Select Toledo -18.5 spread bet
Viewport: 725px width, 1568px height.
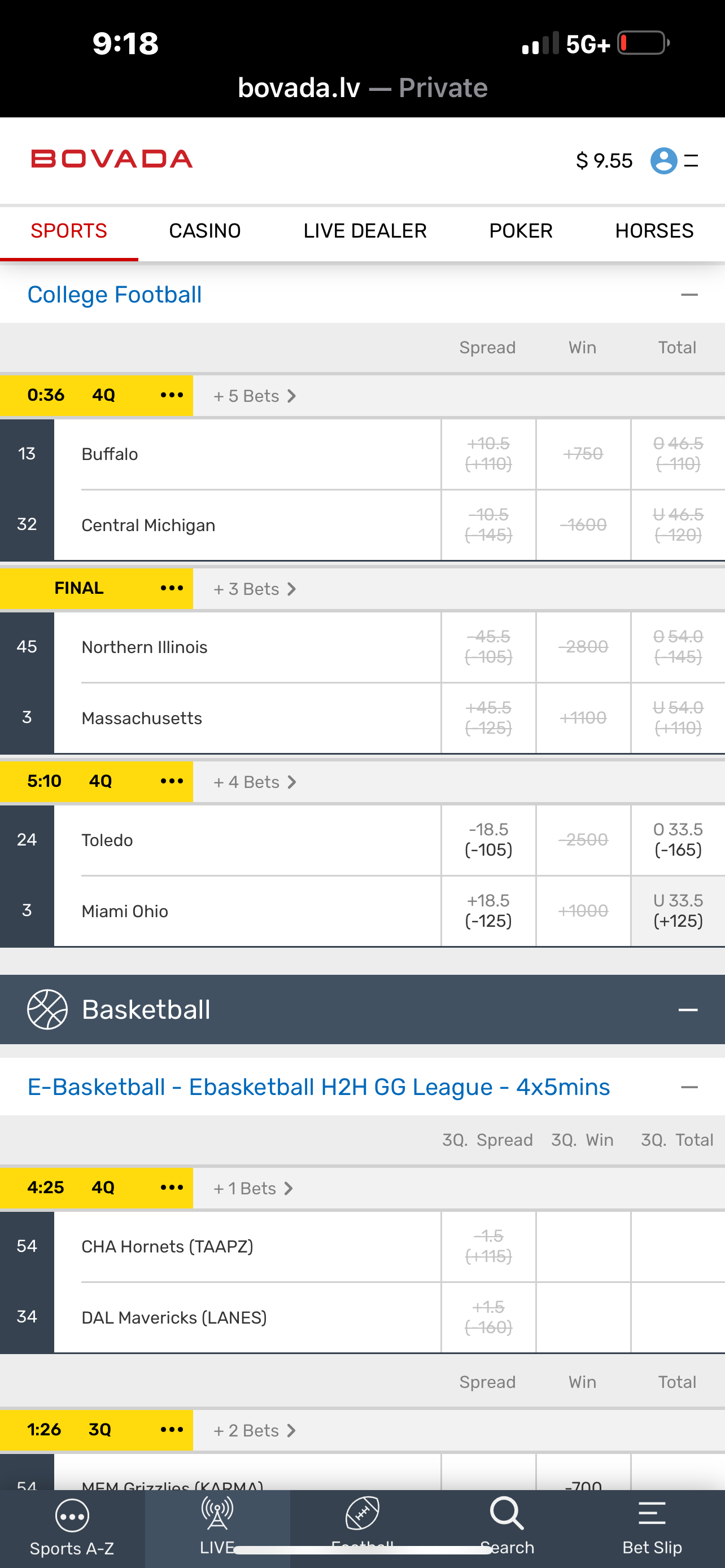click(x=488, y=840)
